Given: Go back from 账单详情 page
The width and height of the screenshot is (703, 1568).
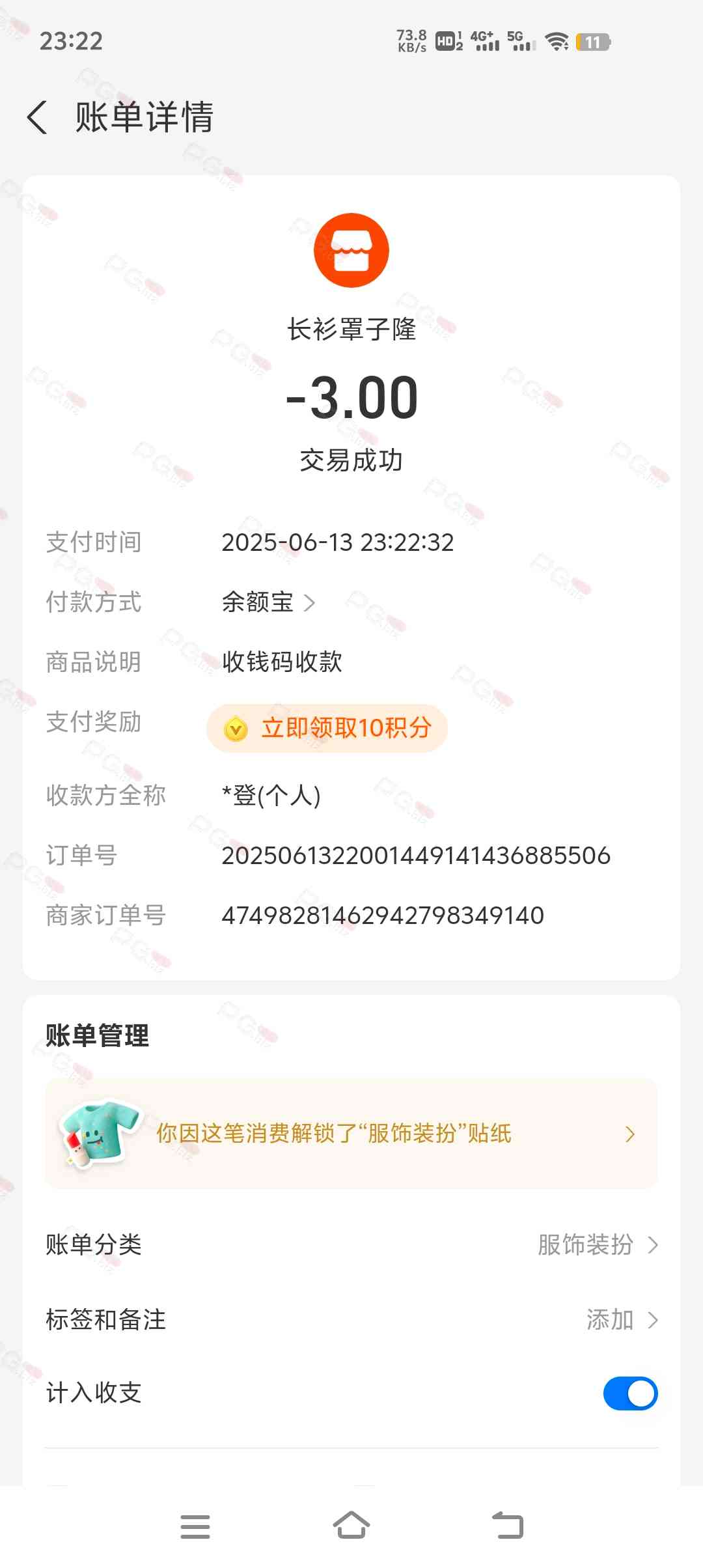Looking at the screenshot, I should pyautogui.click(x=38, y=118).
